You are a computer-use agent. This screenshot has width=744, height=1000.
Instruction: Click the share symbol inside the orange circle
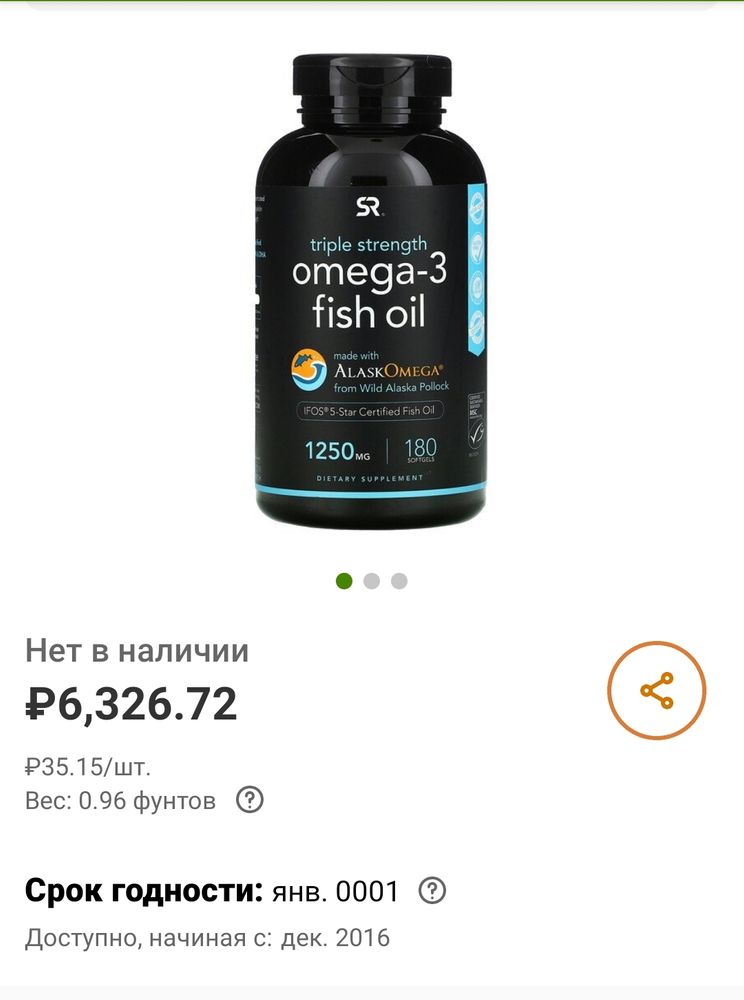[x=655, y=690]
